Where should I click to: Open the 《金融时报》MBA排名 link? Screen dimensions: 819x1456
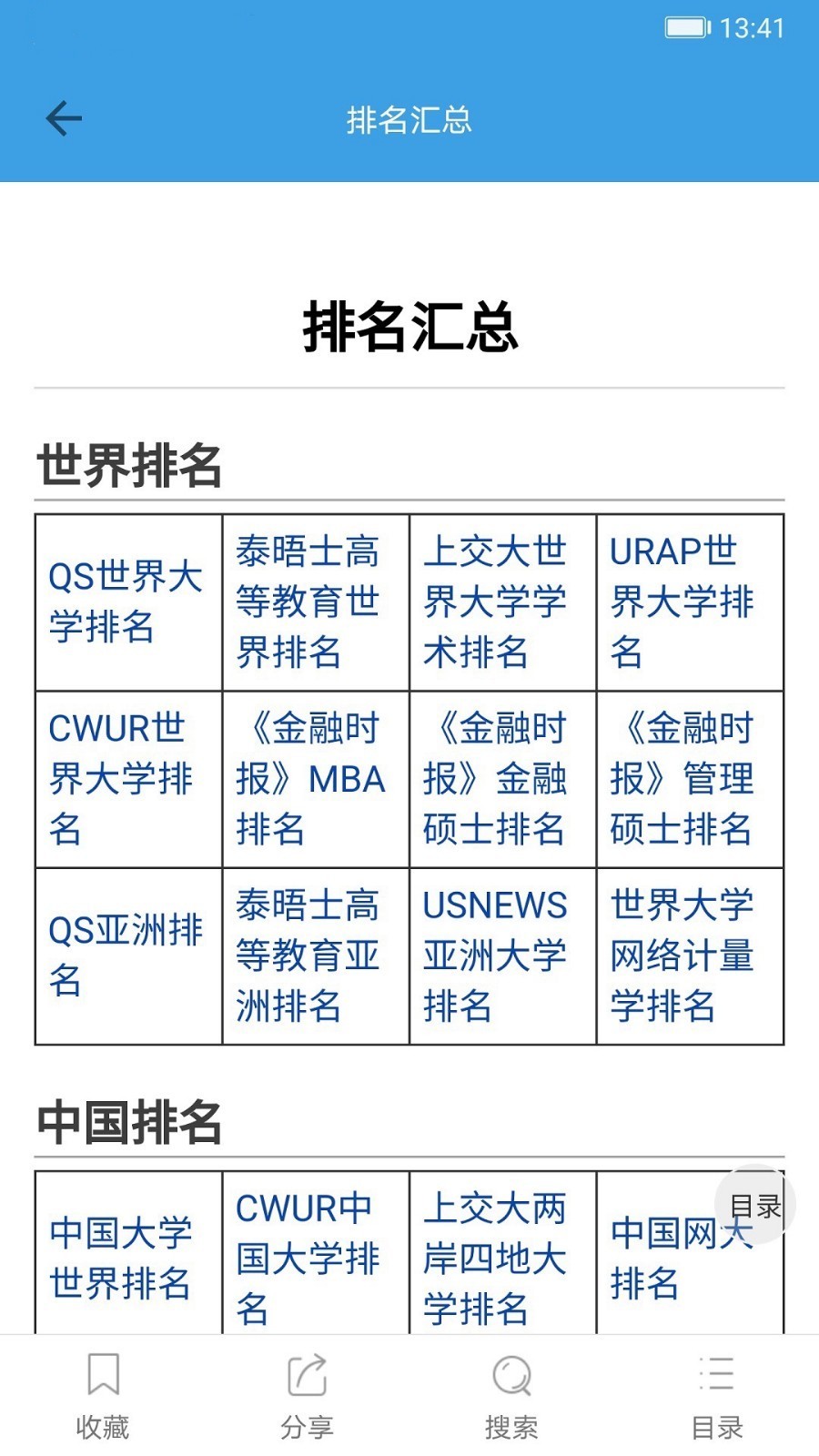tap(310, 779)
